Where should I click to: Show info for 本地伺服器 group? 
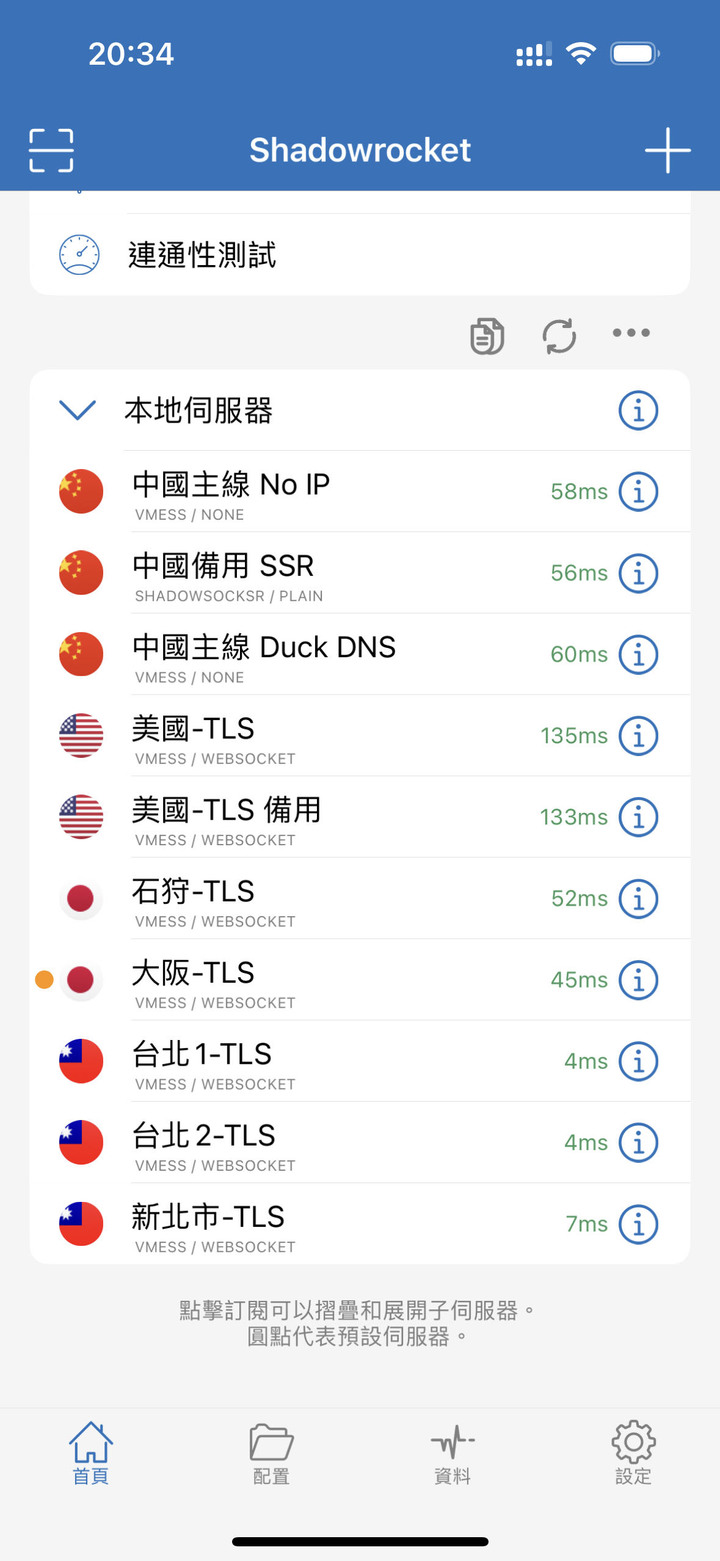638,410
